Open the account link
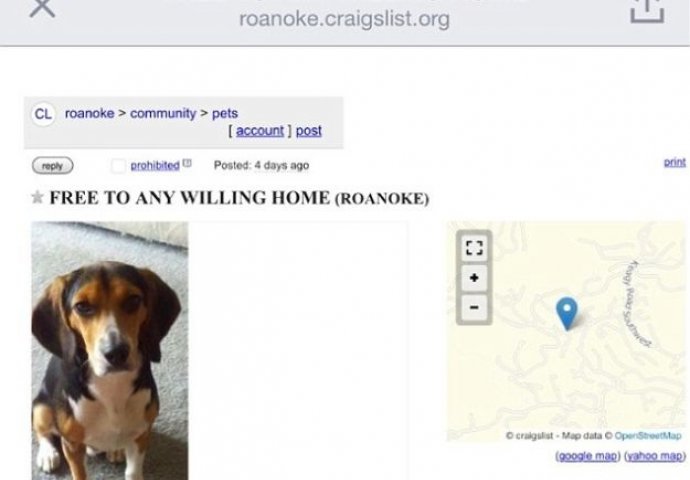 pyautogui.click(x=259, y=131)
